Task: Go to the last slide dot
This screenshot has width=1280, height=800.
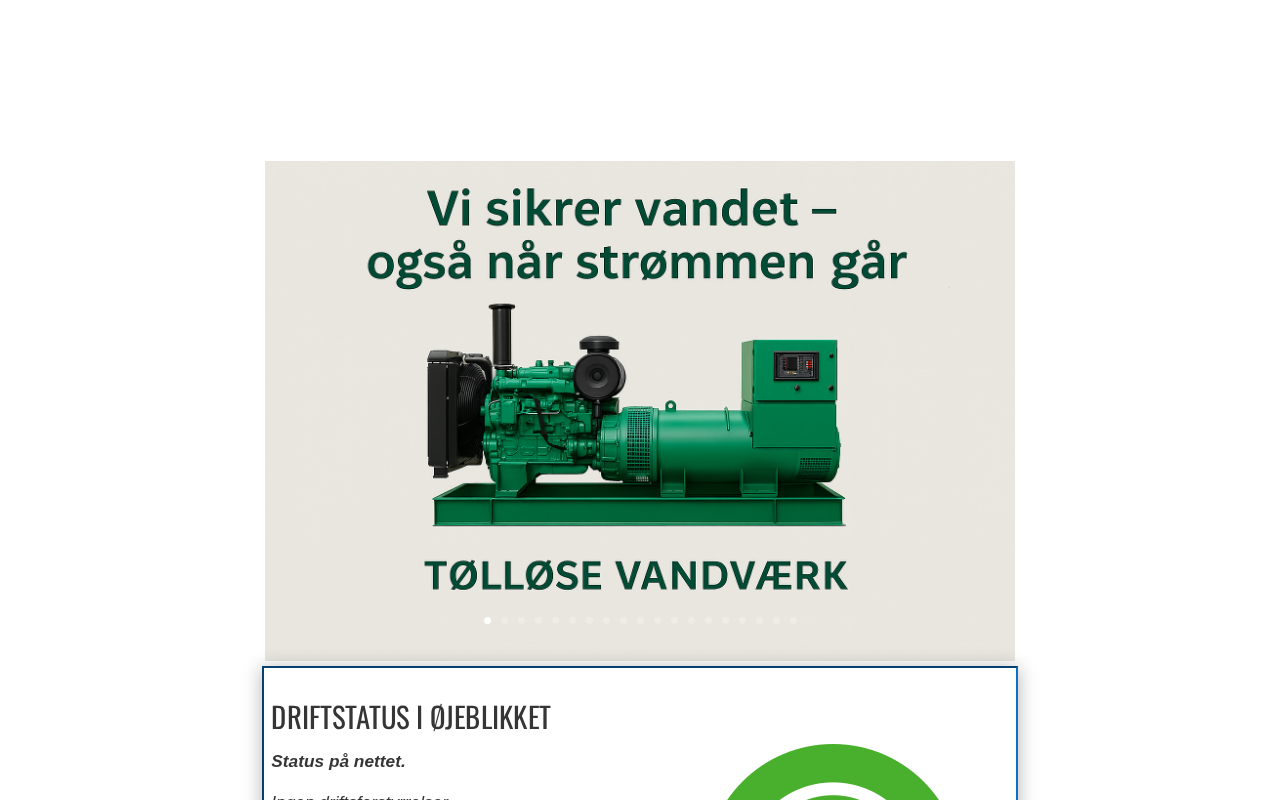Action: pos(794,621)
